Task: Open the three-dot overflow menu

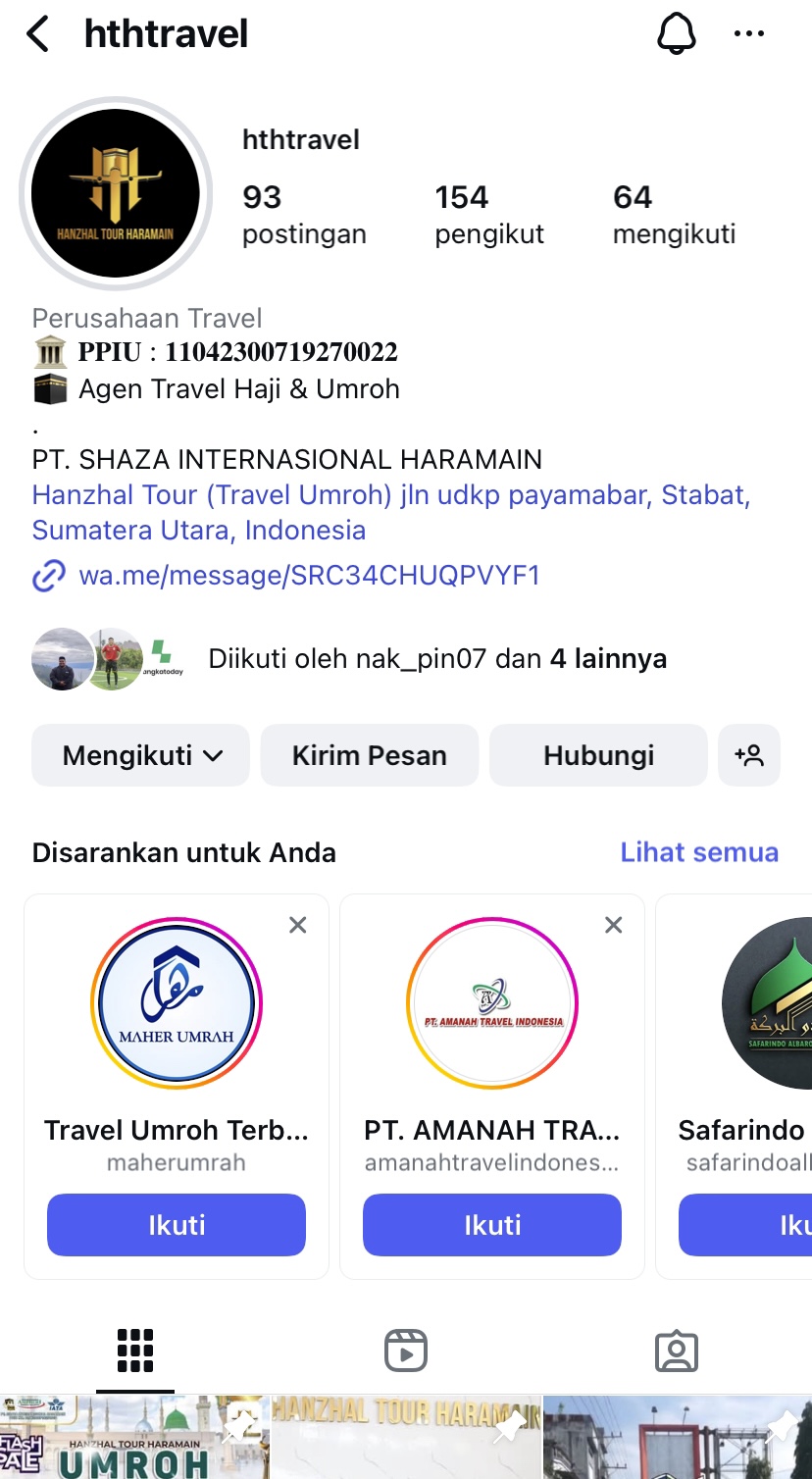Action: (749, 34)
